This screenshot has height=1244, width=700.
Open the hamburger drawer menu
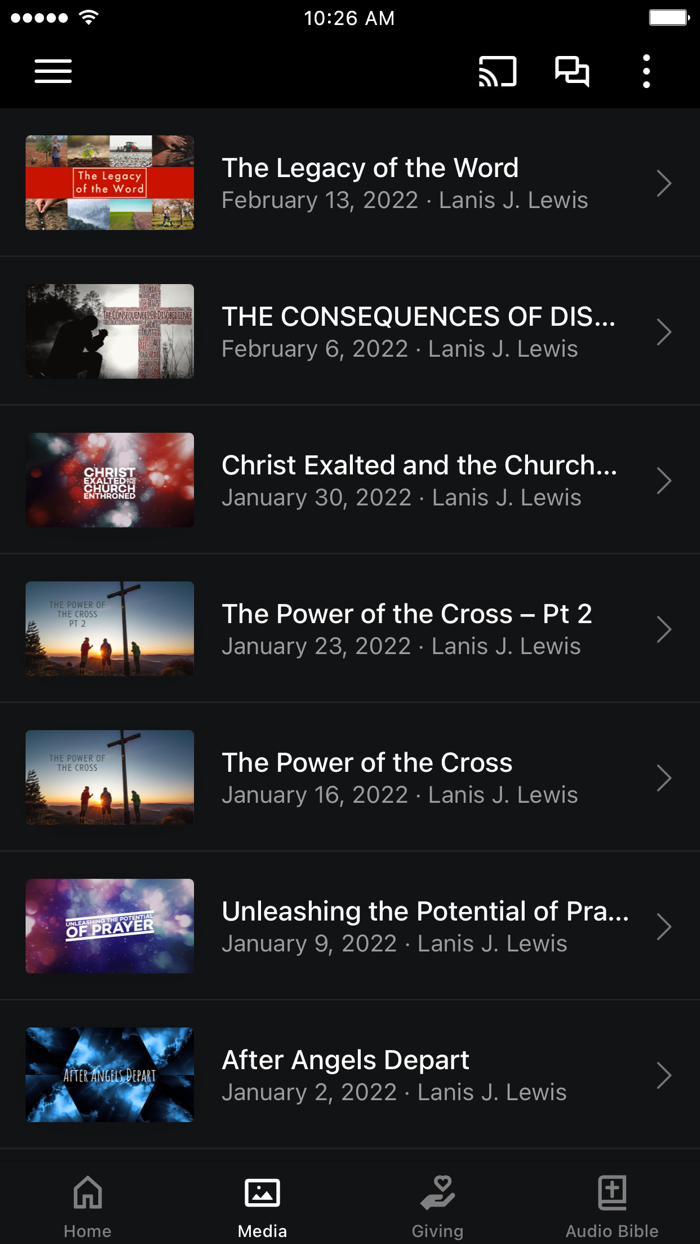point(53,71)
